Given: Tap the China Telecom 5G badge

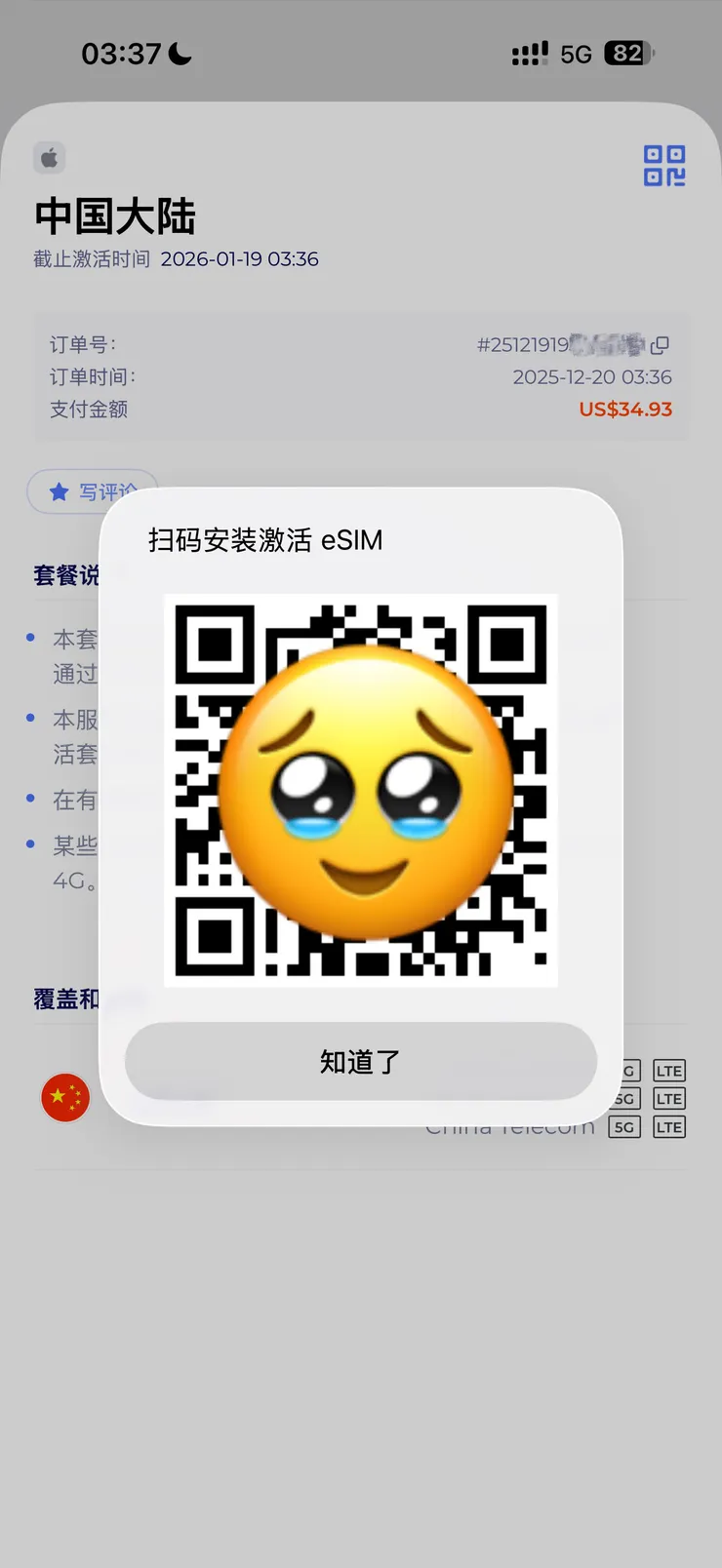Looking at the screenshot, I should [625, 1126].
